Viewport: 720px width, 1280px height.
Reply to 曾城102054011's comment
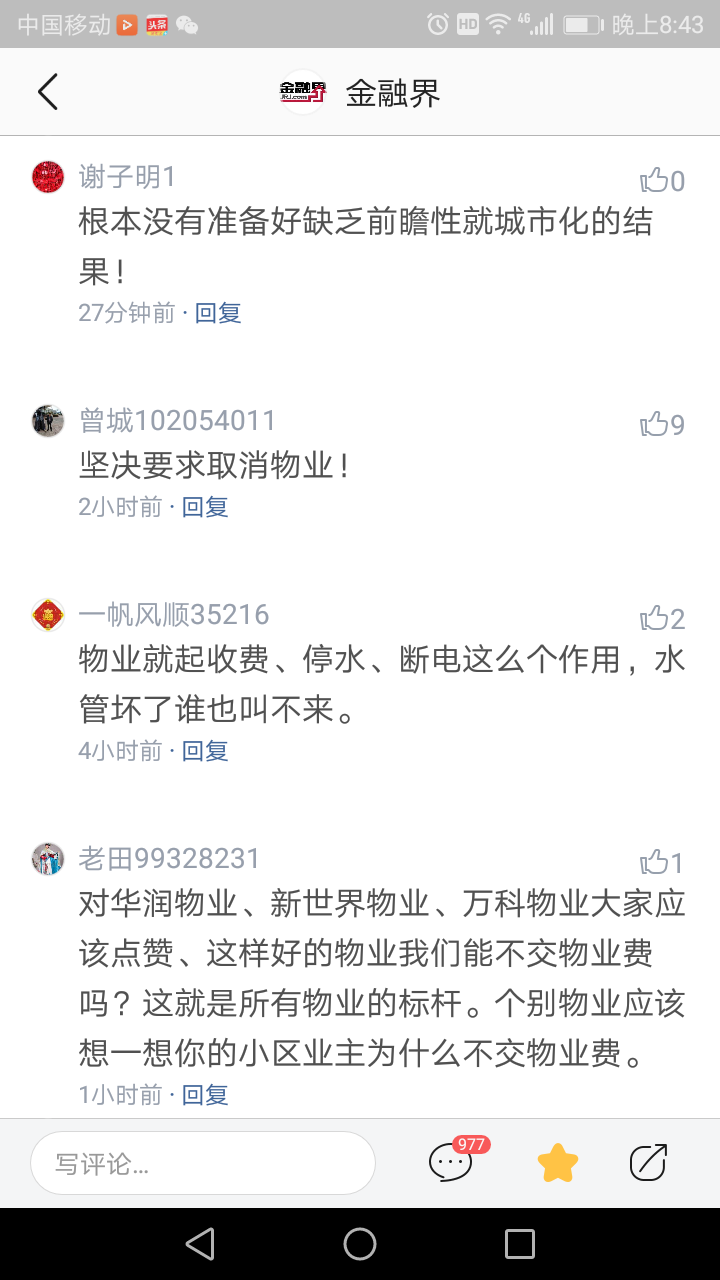205,507
